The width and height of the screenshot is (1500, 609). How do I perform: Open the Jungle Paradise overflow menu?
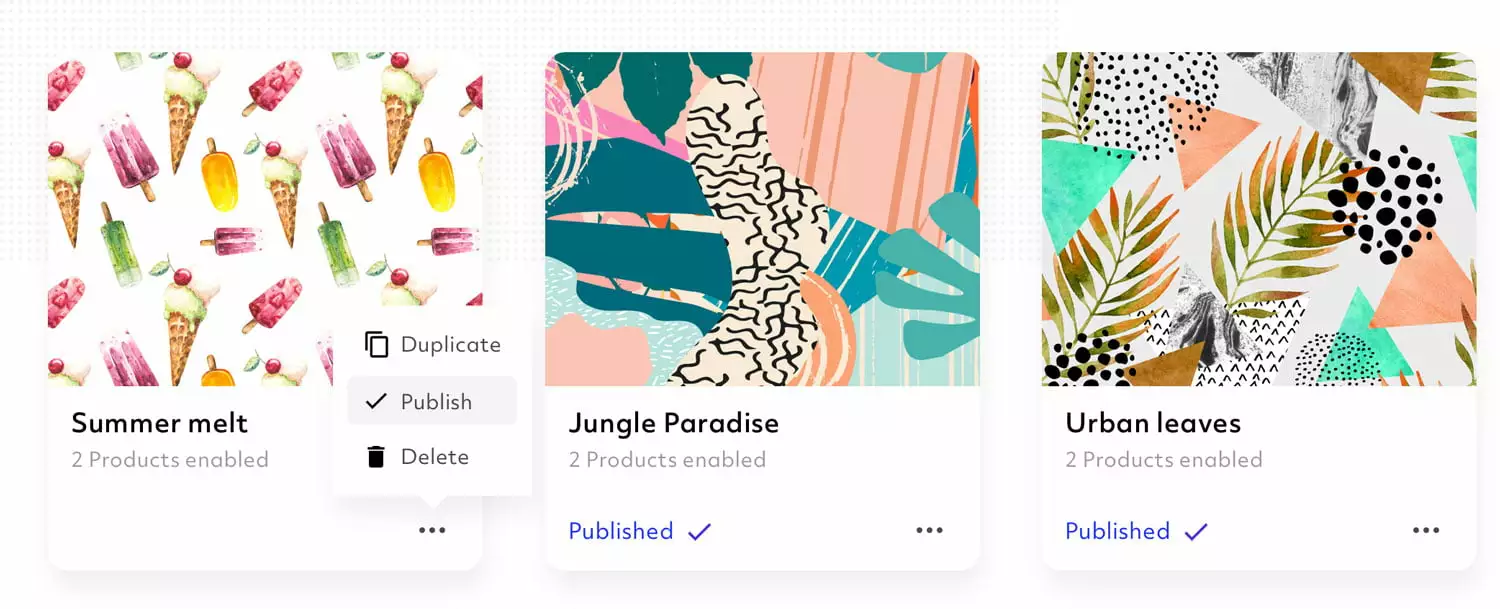click(x=929, y=530)
